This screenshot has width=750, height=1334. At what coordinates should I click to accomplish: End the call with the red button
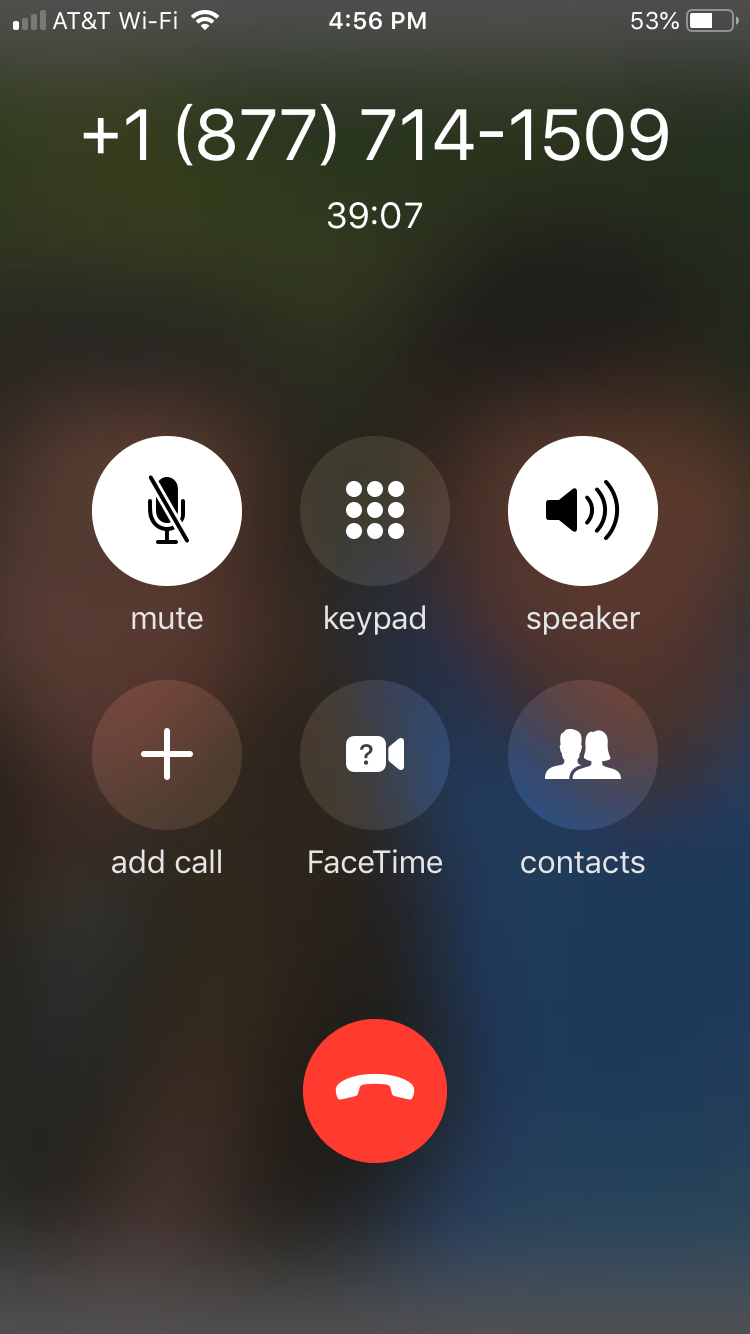coord(375,1090)
